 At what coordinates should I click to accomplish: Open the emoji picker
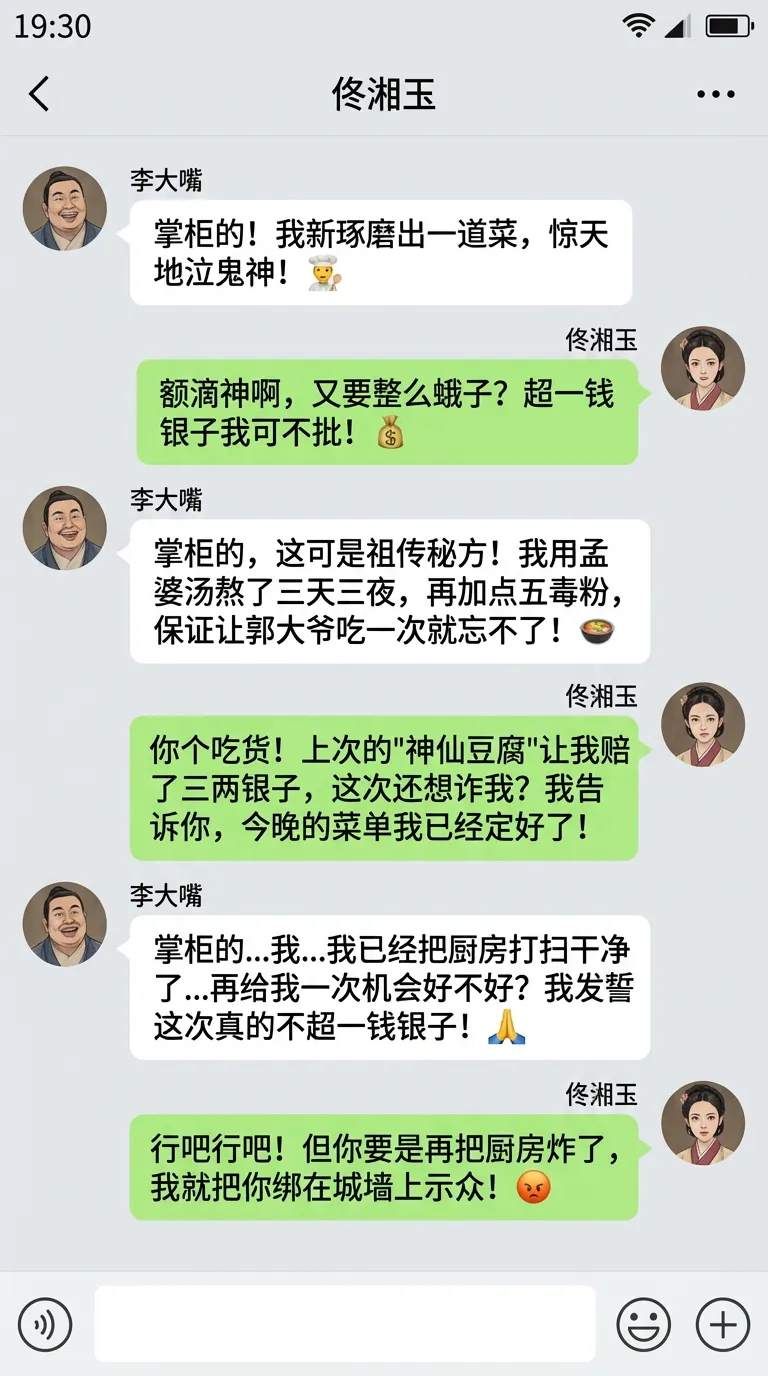click(643, 1325)
